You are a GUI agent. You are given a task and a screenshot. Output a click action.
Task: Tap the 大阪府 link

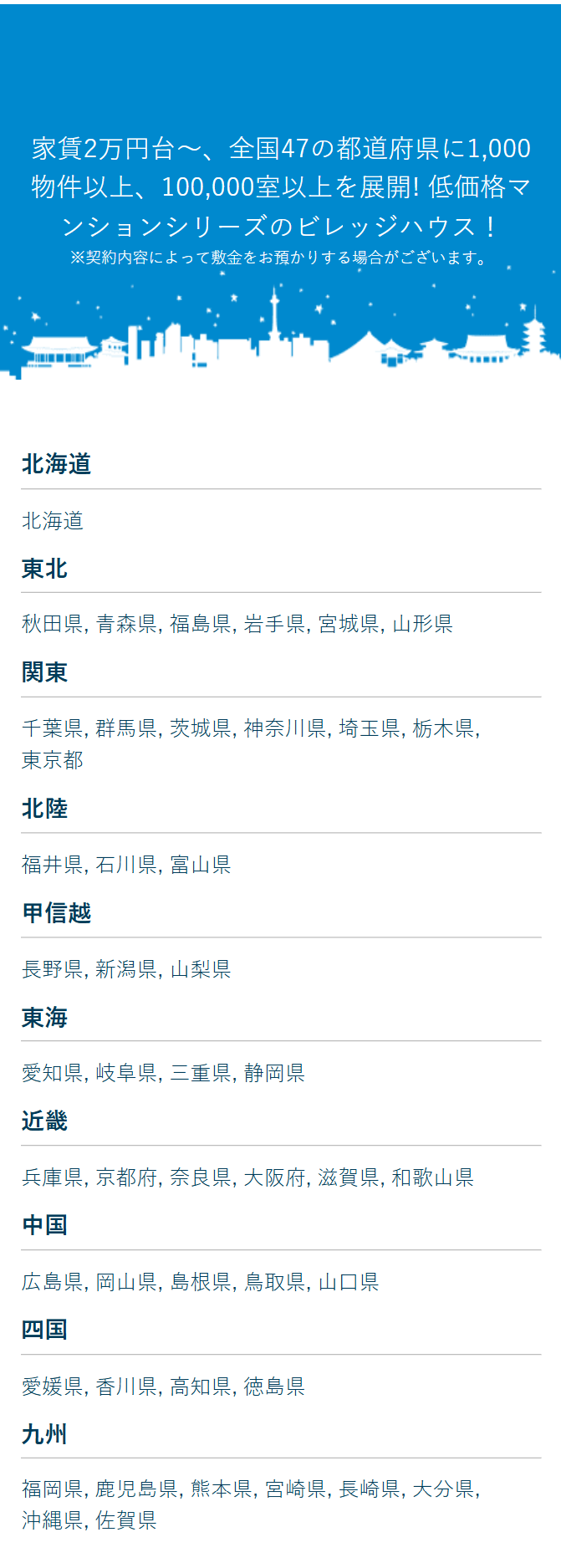[274, 1177]
